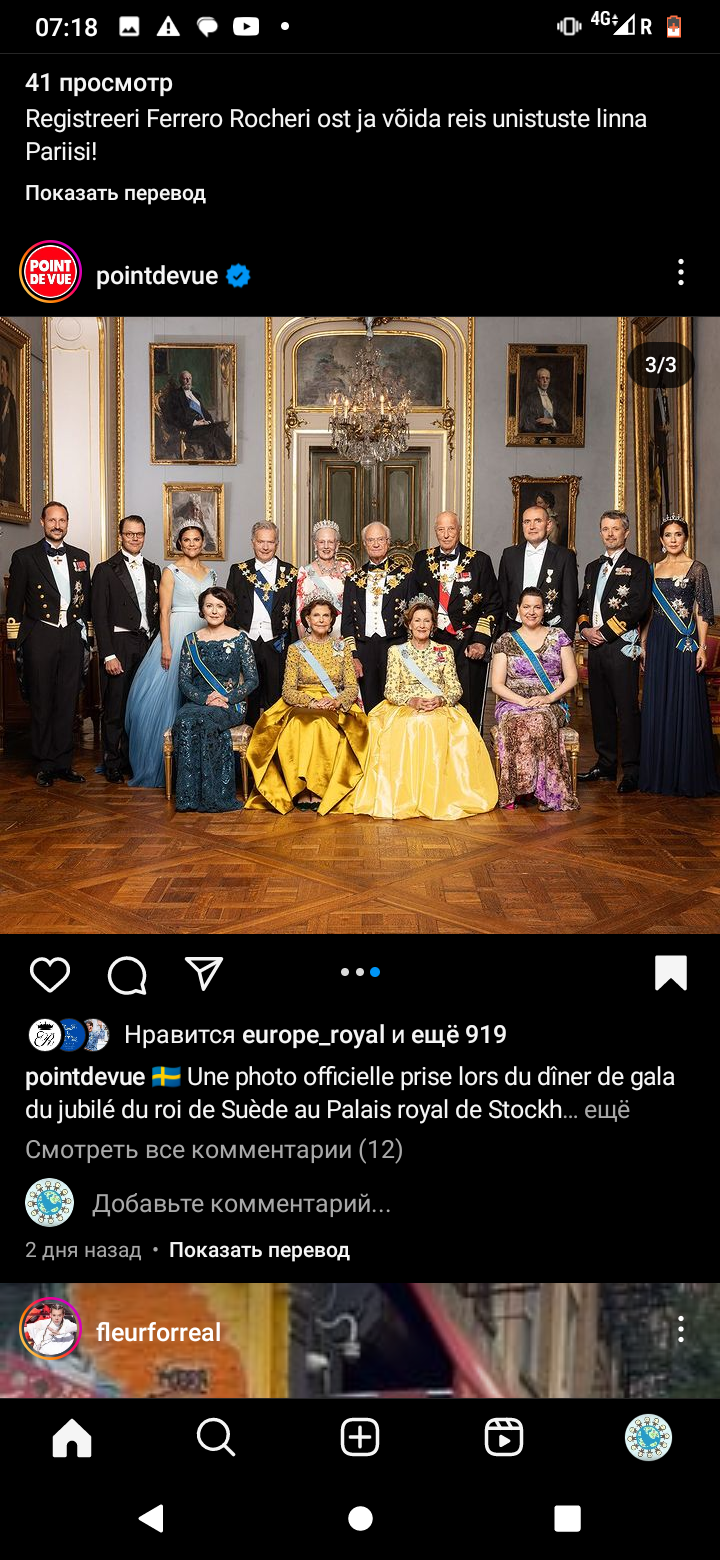This screenshot has height=1560, width=720.
Task: Open fleurforreal profile
Action: [158, 1332]
